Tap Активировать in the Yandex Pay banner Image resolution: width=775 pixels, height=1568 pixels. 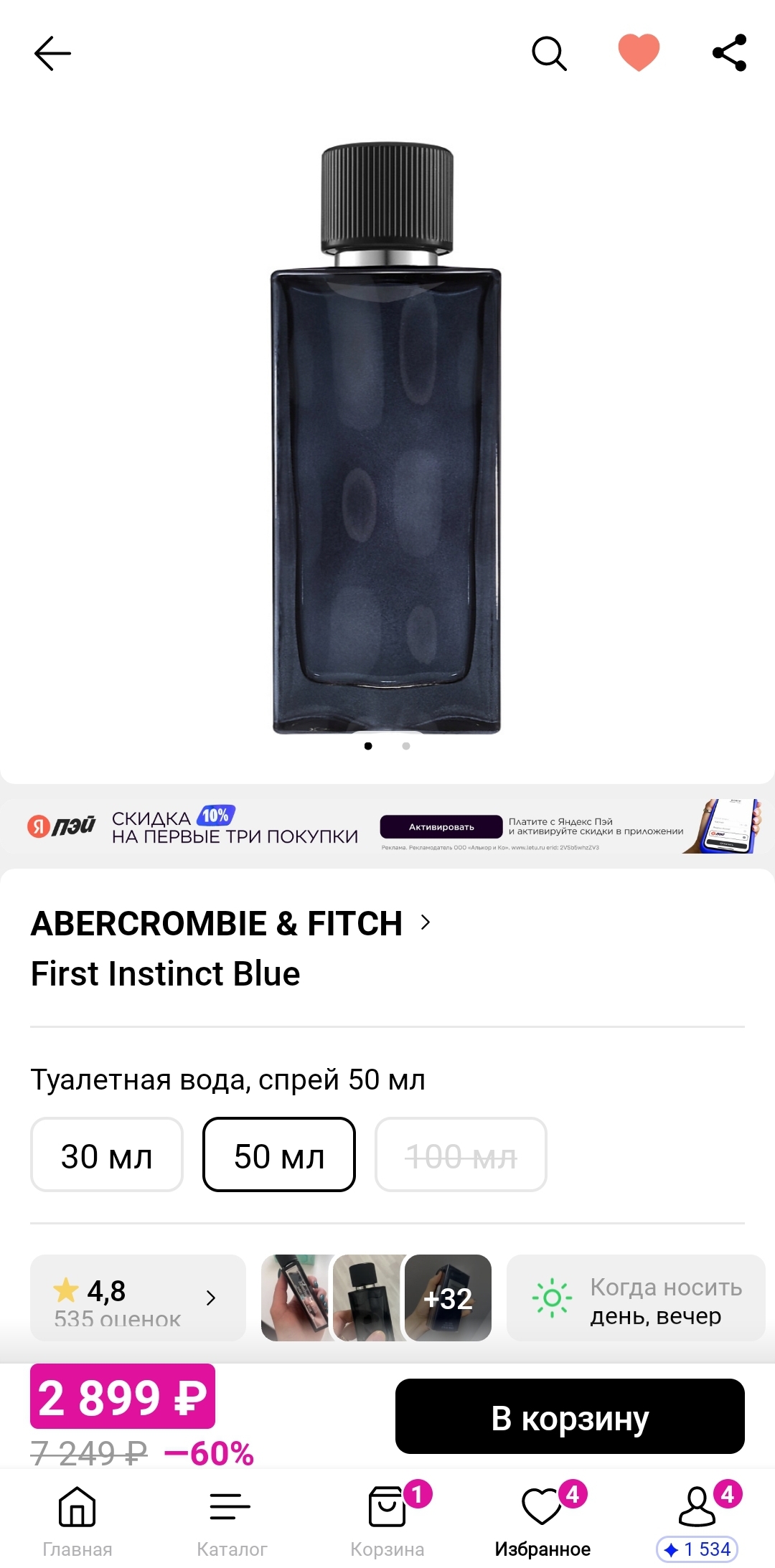(x=441, y=826)
